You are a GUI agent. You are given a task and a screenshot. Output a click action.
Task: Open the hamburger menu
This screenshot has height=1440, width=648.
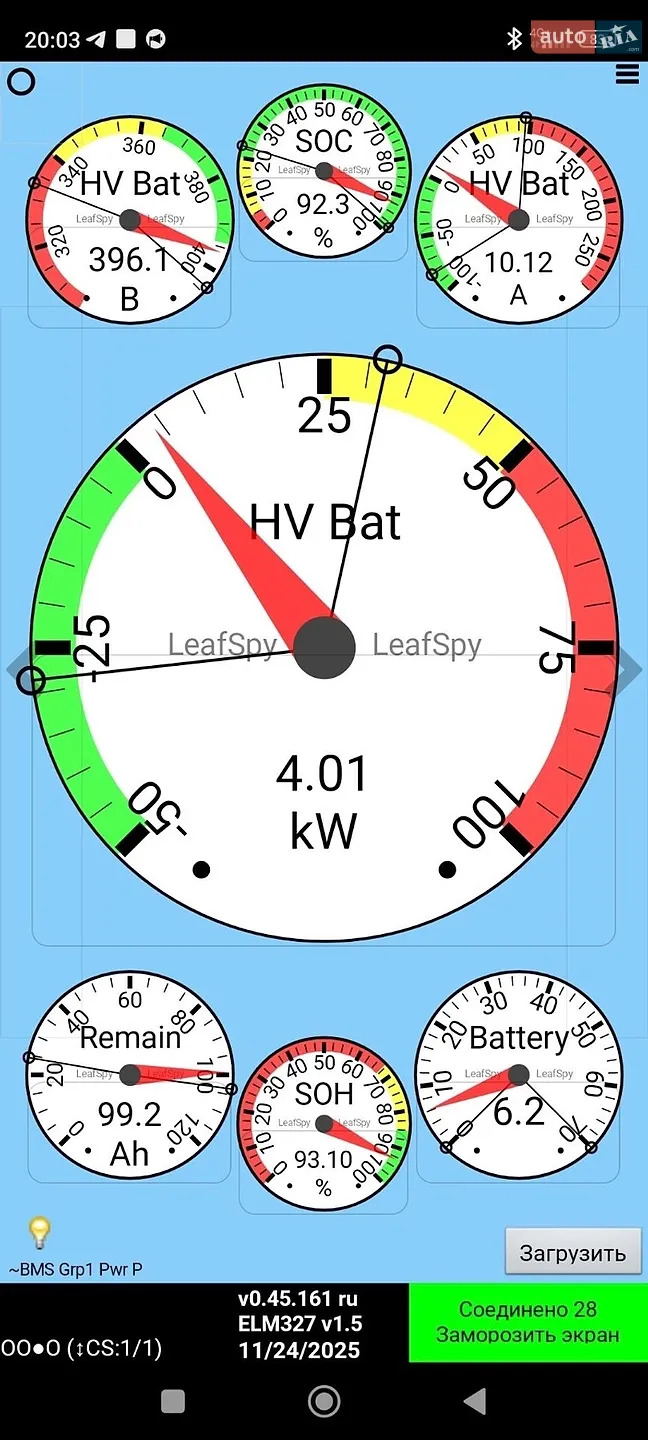coord(627,74)
